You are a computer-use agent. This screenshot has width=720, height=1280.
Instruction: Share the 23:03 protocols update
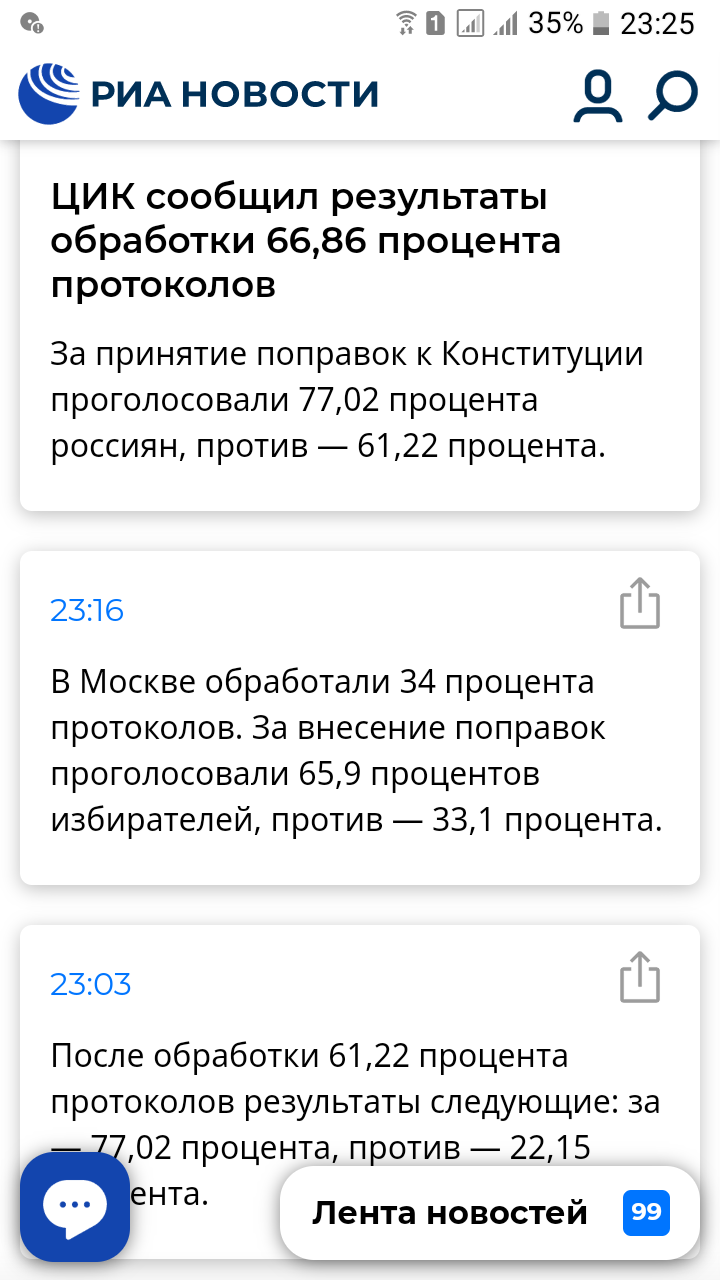pos(640,977)
